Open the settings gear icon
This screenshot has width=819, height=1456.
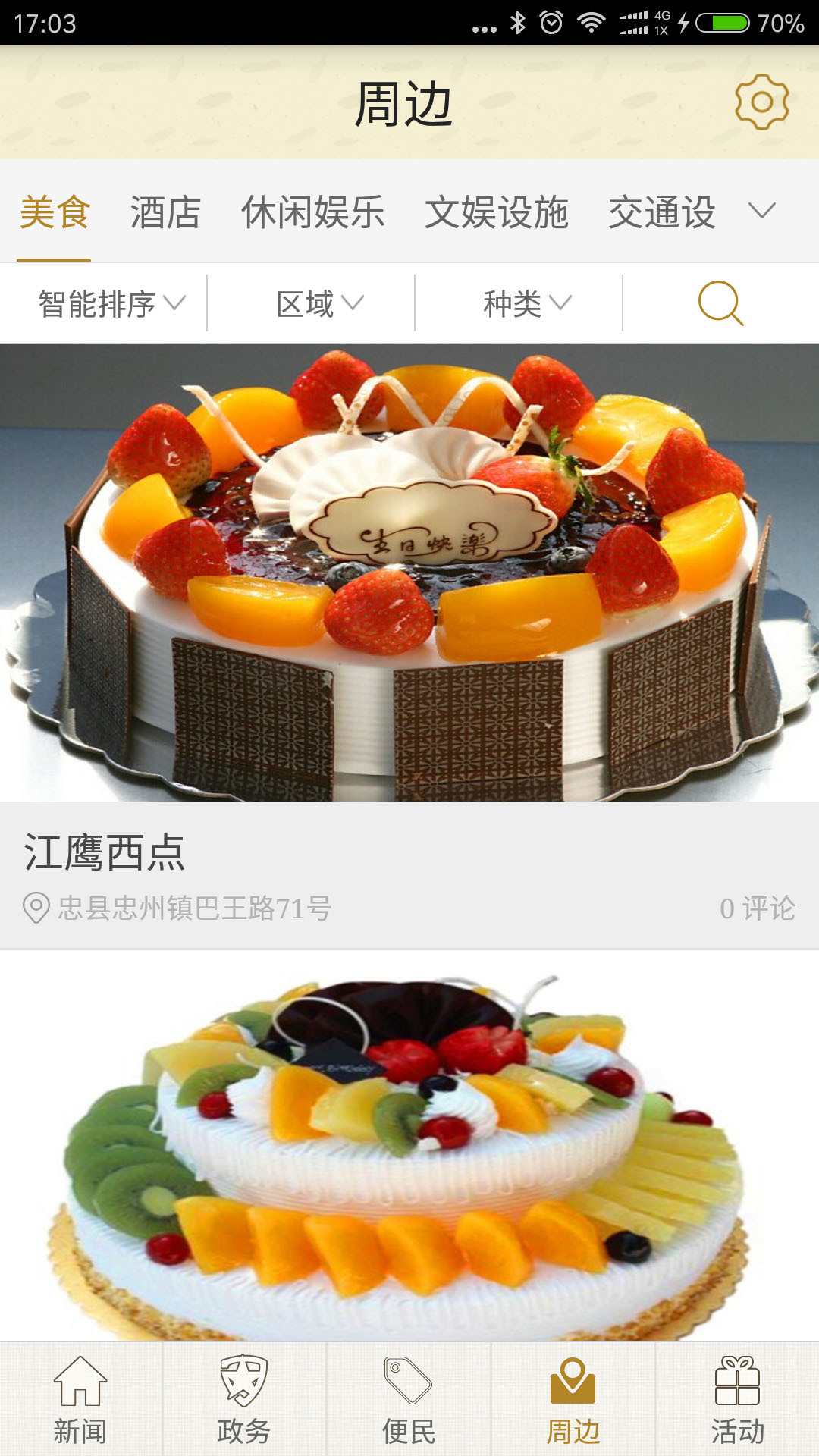pos(761,102)
